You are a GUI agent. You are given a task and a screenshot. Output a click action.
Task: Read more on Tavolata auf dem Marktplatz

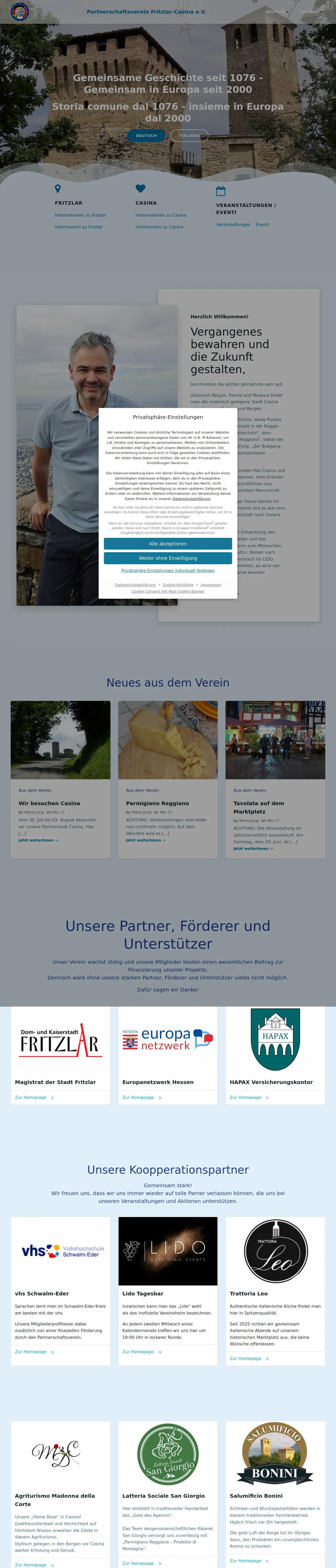[253, 849]
